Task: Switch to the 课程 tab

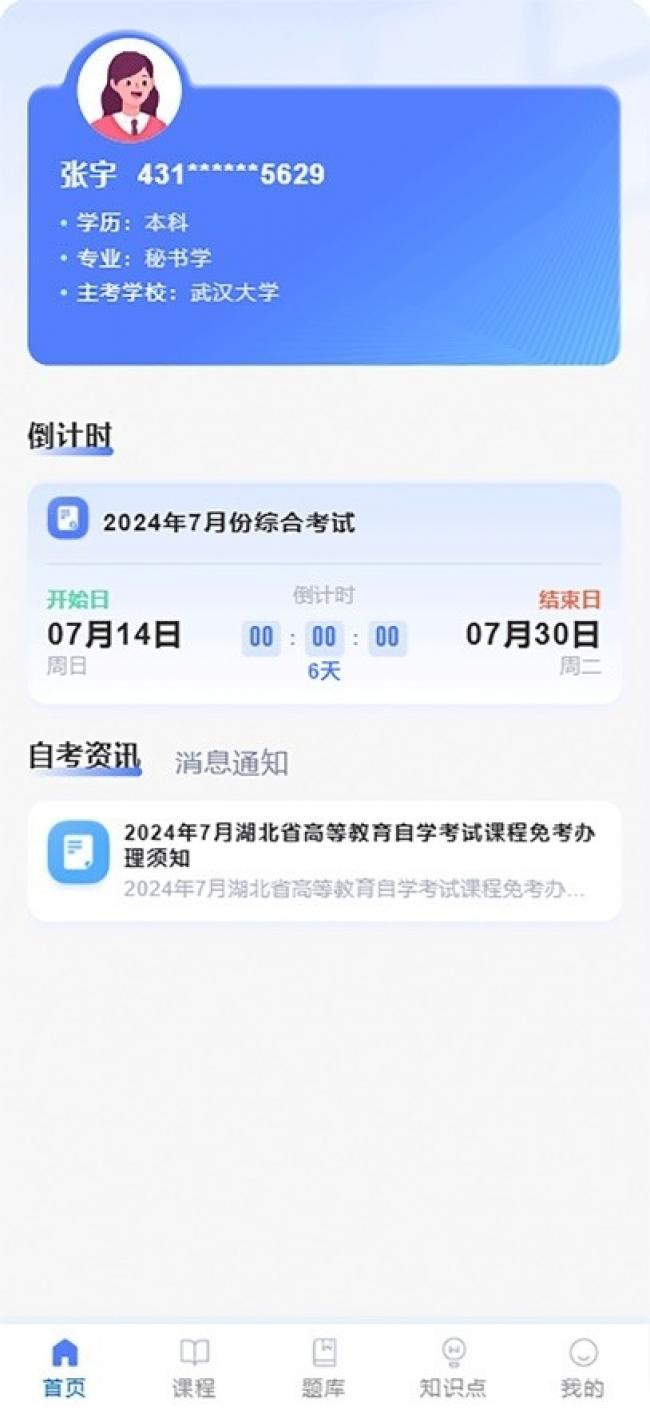Action: 194,1369
